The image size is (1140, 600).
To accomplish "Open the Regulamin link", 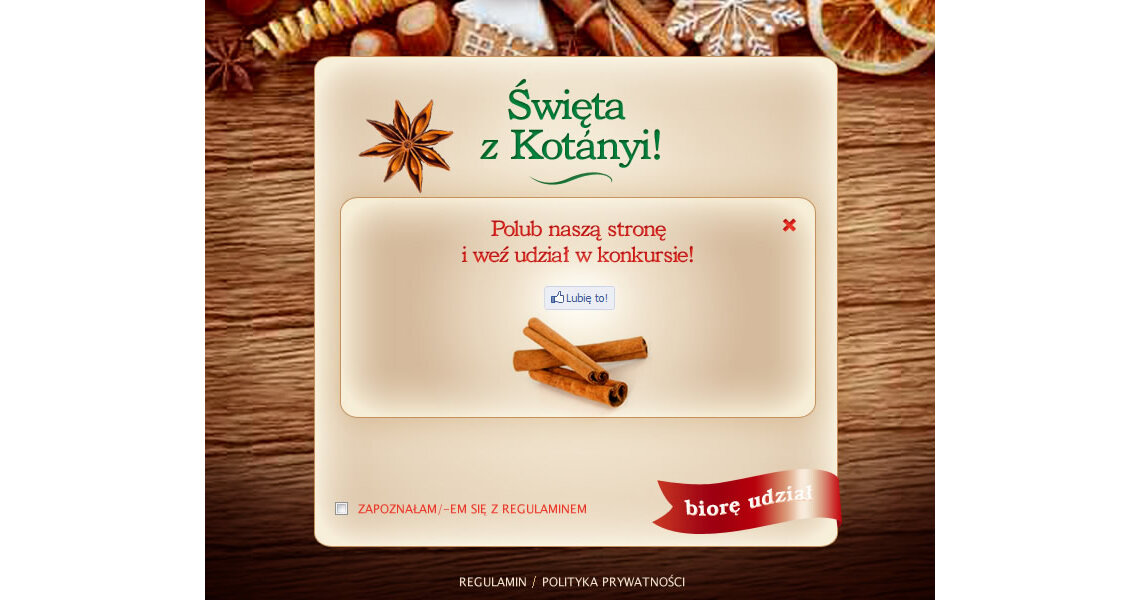I will [492, 582].
